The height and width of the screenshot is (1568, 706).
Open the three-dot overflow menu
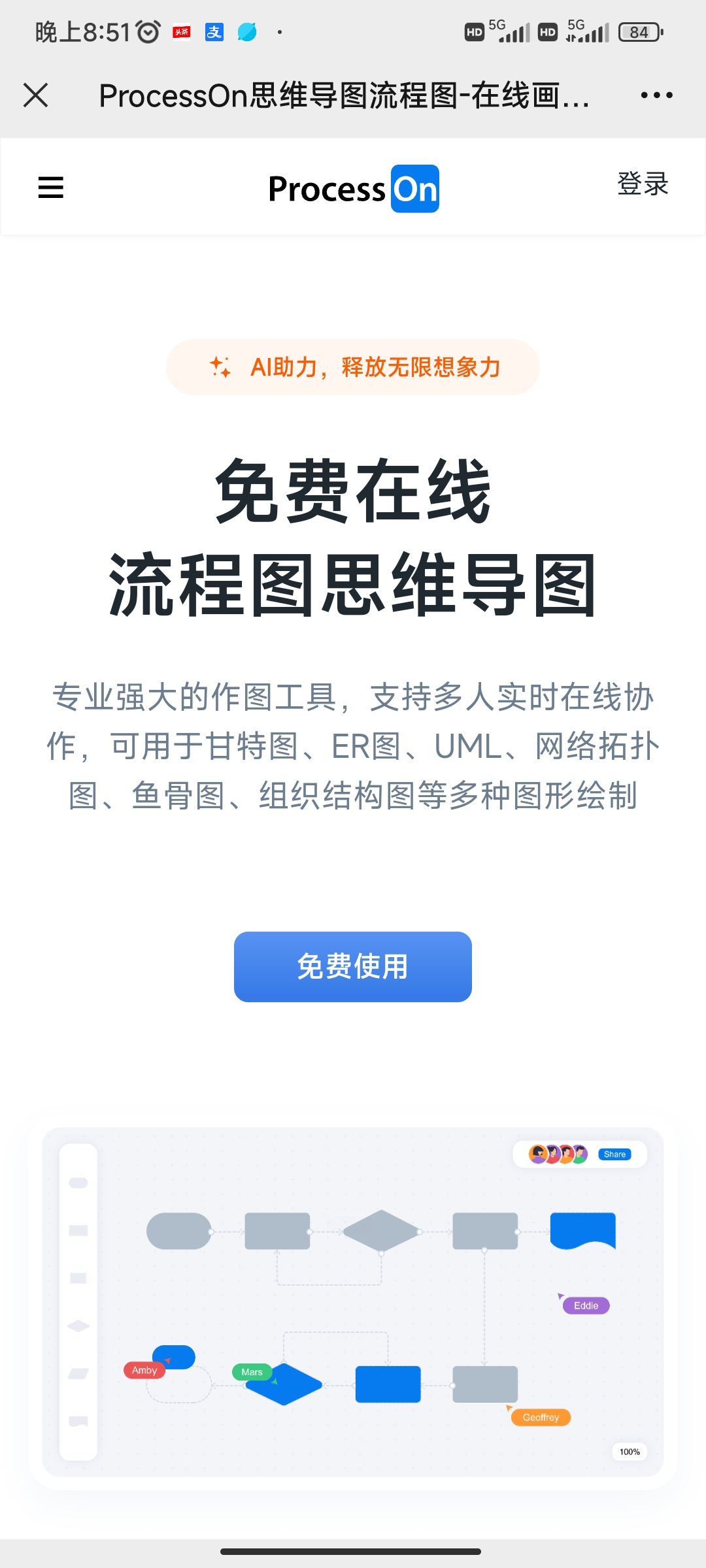(656, 95)
